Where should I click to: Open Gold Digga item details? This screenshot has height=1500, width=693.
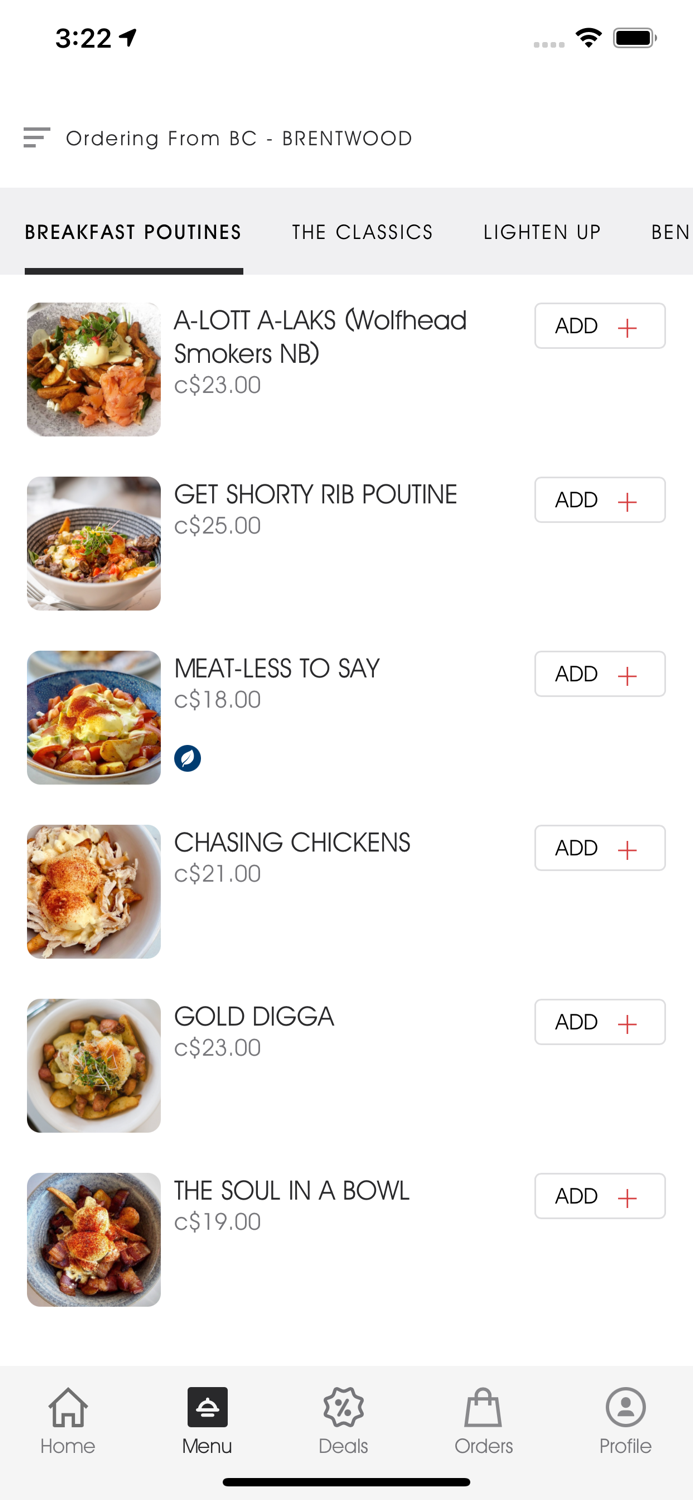254,1016
